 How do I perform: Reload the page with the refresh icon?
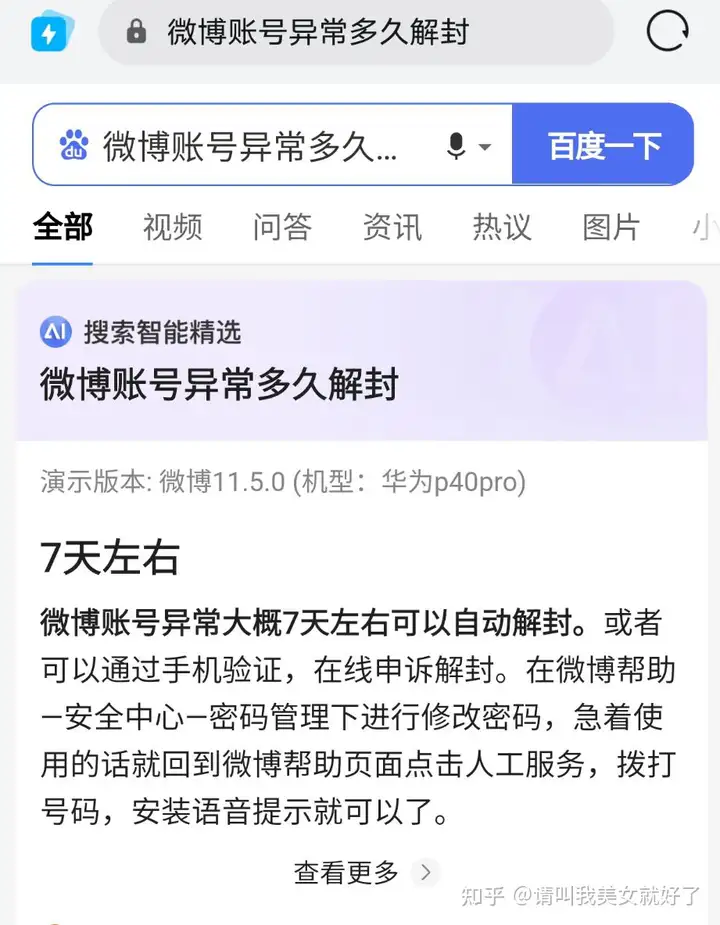click(667, 32)
